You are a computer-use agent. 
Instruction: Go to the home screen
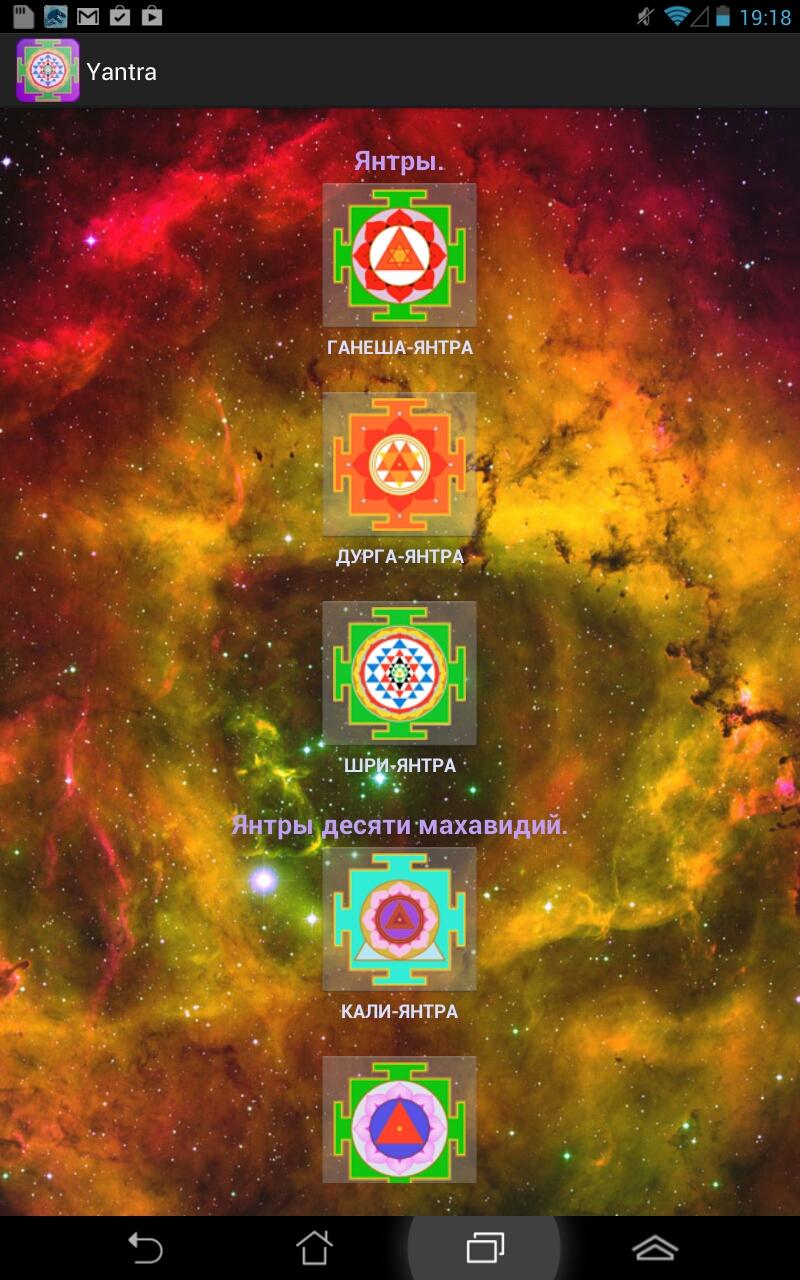[314, 1247]
